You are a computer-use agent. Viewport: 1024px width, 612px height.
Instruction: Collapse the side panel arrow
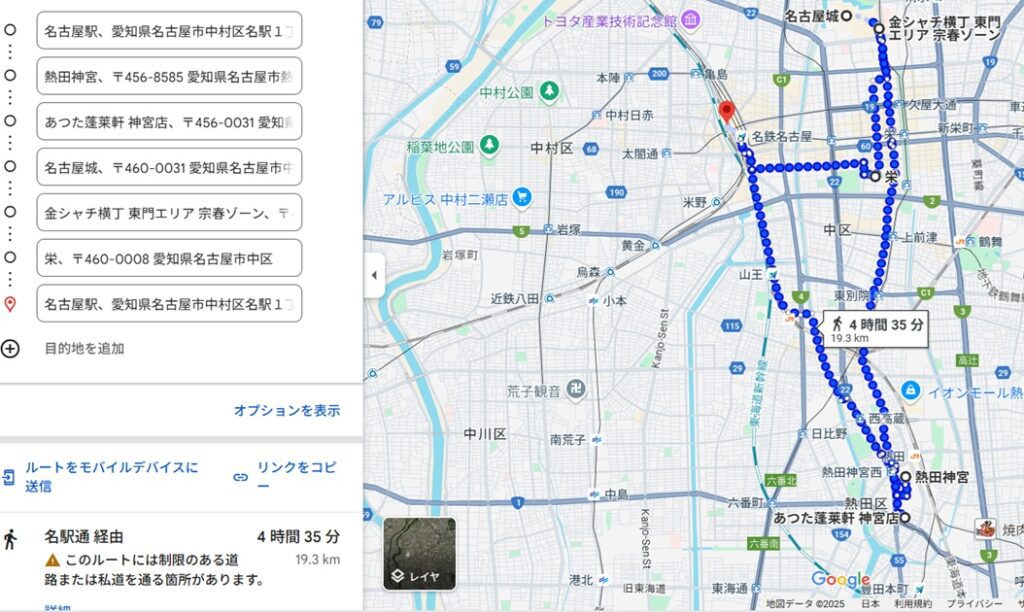coord(373,276)
